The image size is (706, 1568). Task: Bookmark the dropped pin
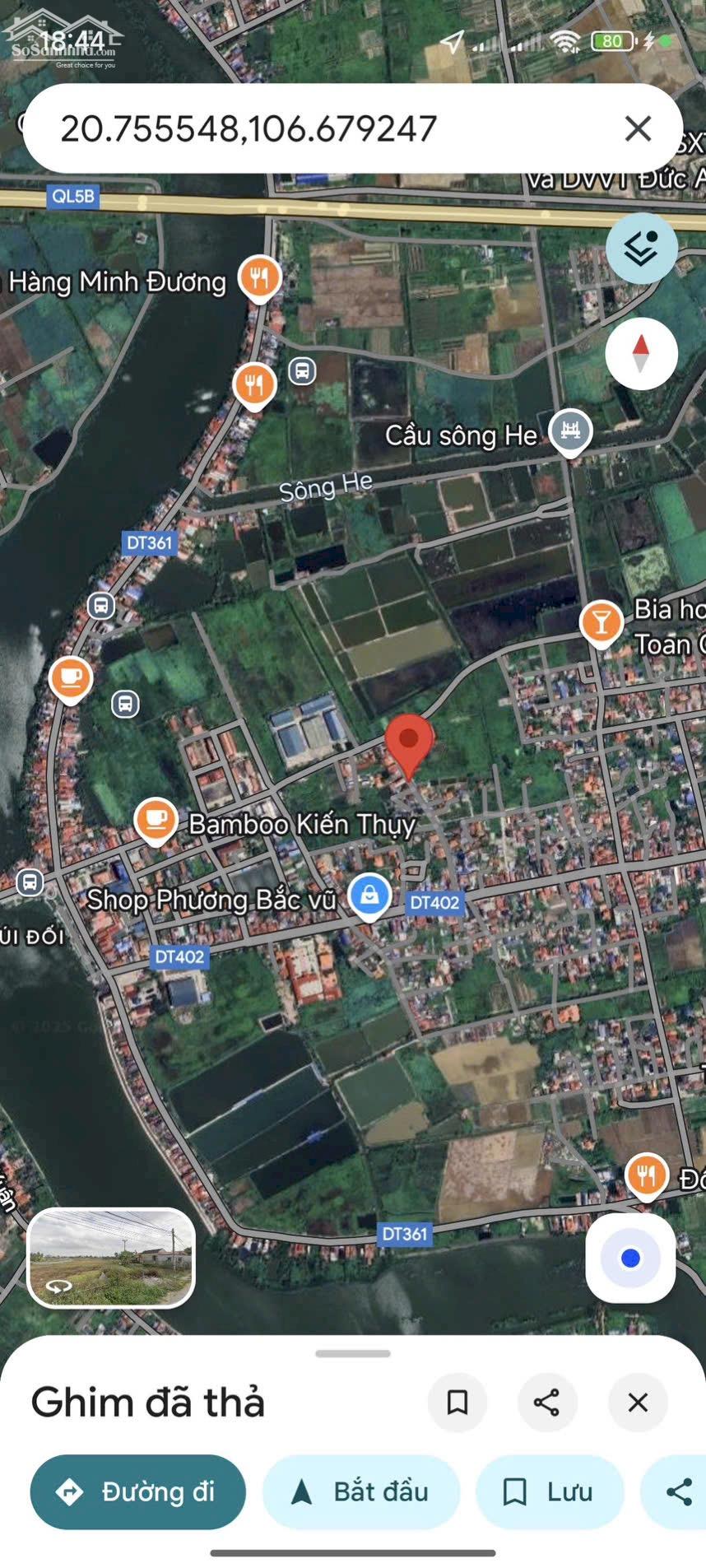pyautogui.click(x=458, y=1402)
